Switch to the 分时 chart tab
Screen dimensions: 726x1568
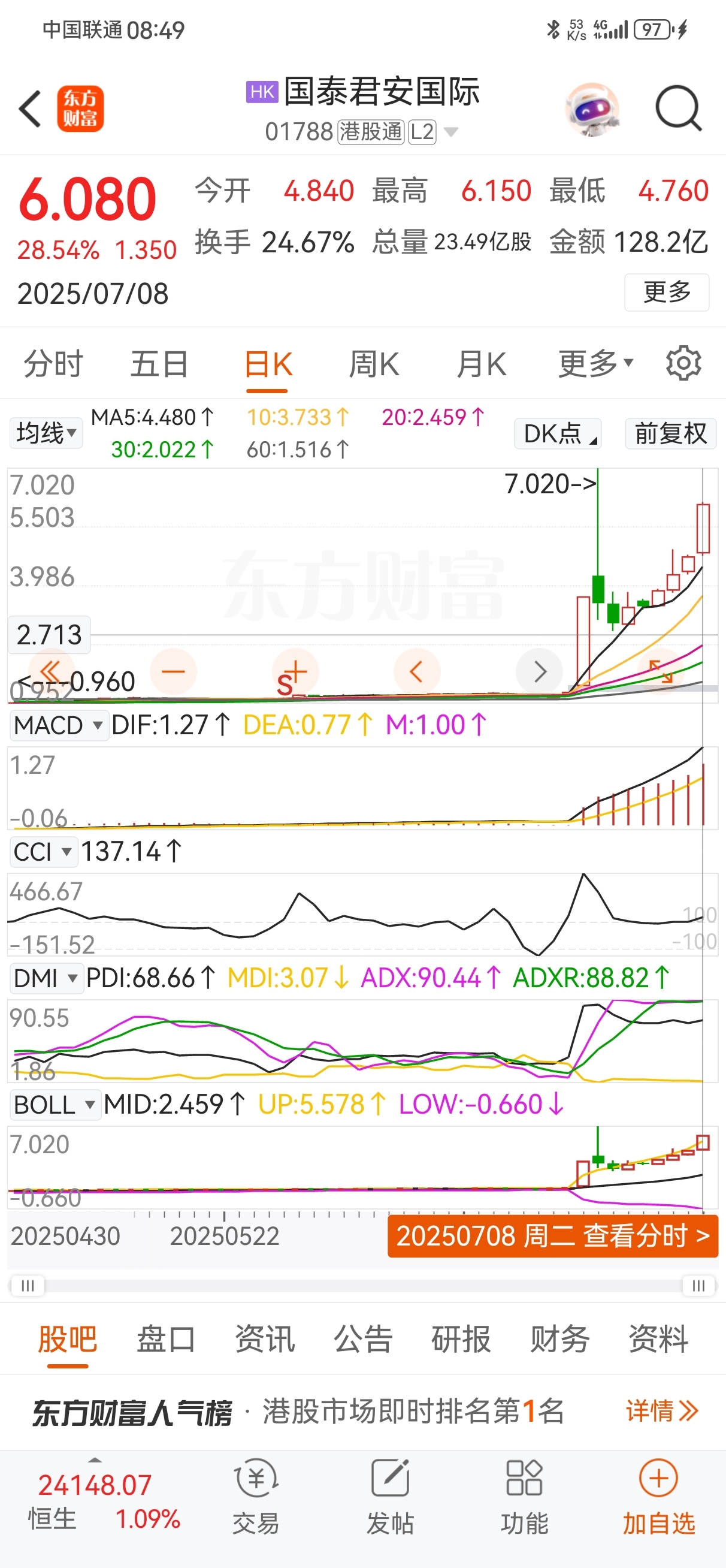(53, 364)
